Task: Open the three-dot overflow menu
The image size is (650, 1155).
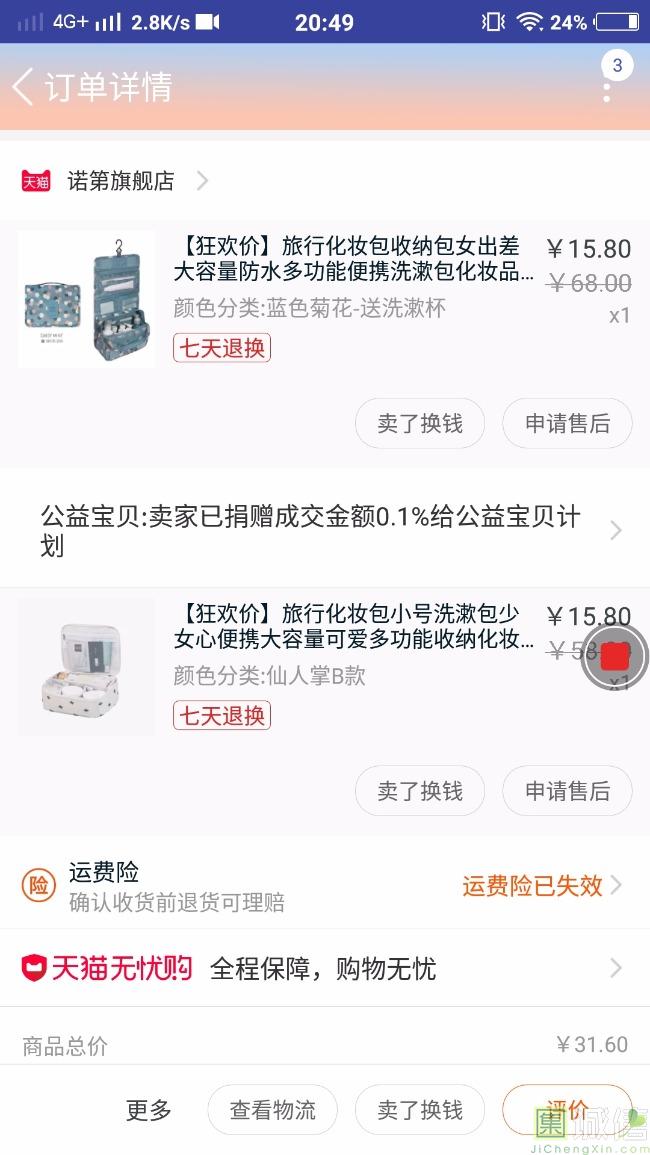Action: coord(606,87)
